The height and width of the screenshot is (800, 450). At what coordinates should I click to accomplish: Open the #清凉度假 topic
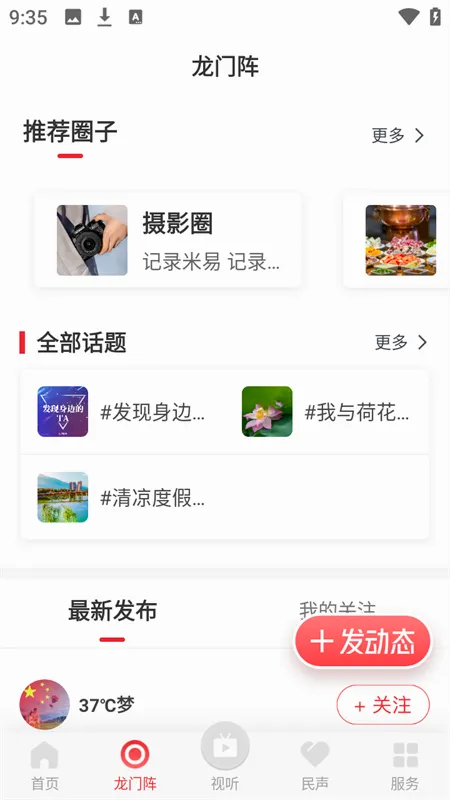click(122, 497)
